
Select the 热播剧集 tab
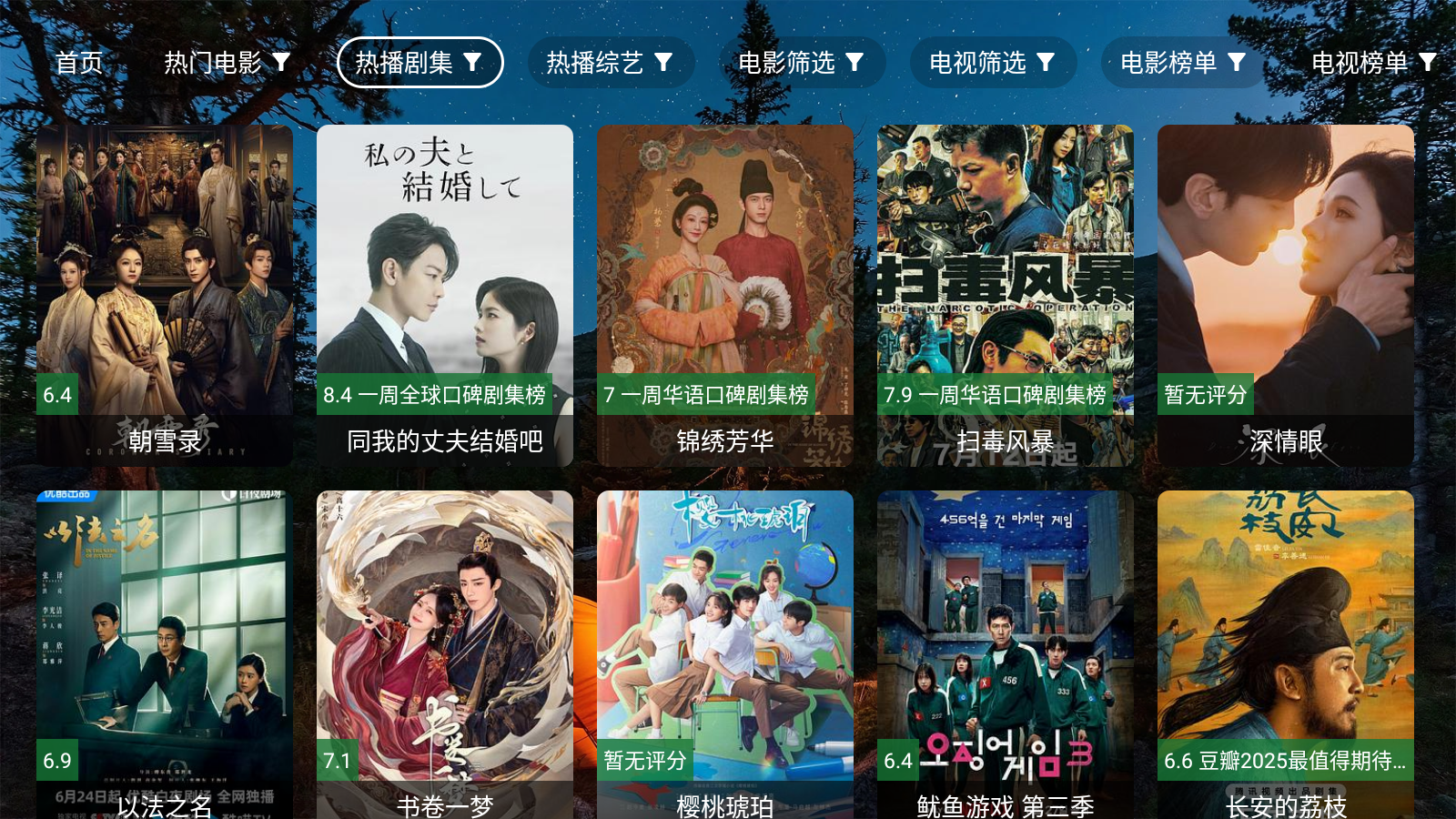tap(419, 63)
